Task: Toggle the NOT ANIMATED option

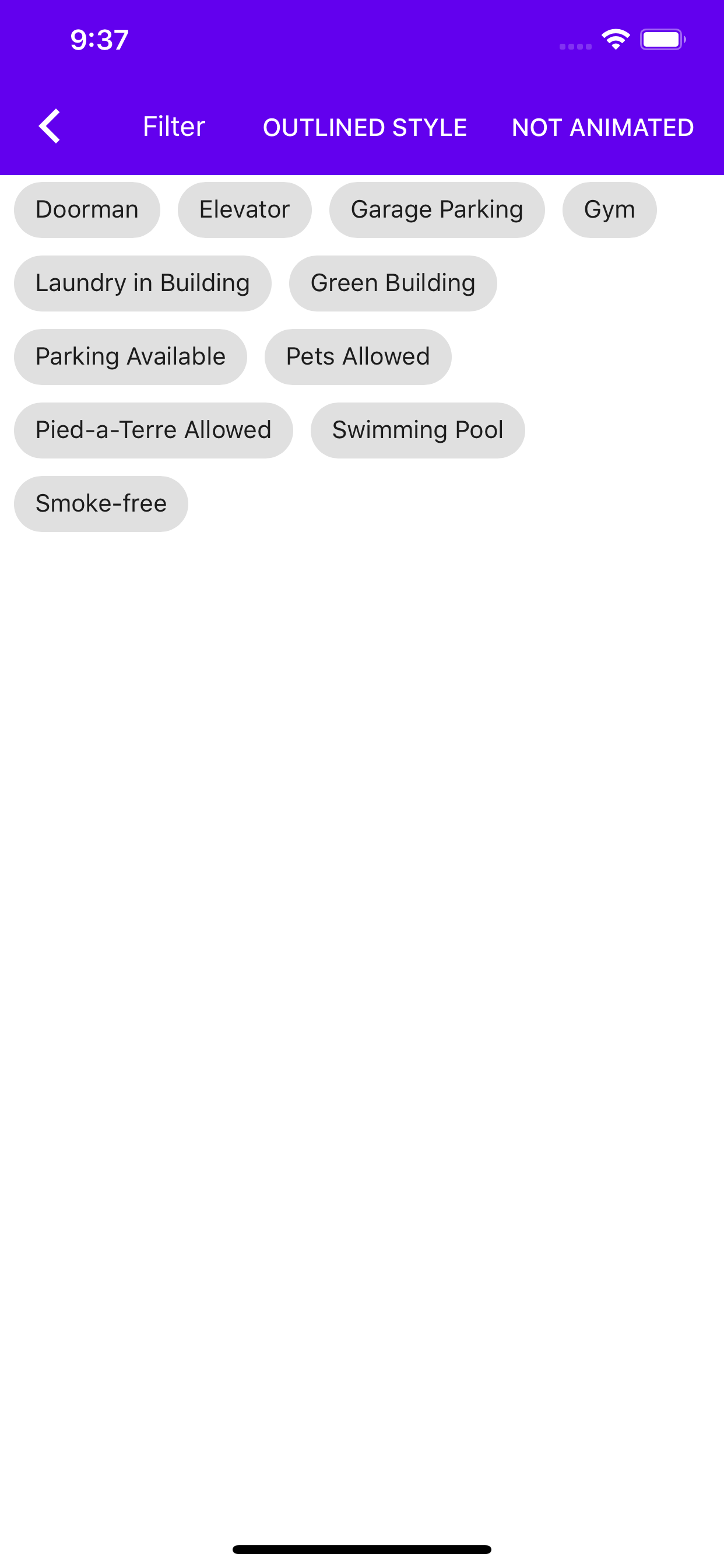Action: click(602, 127)
